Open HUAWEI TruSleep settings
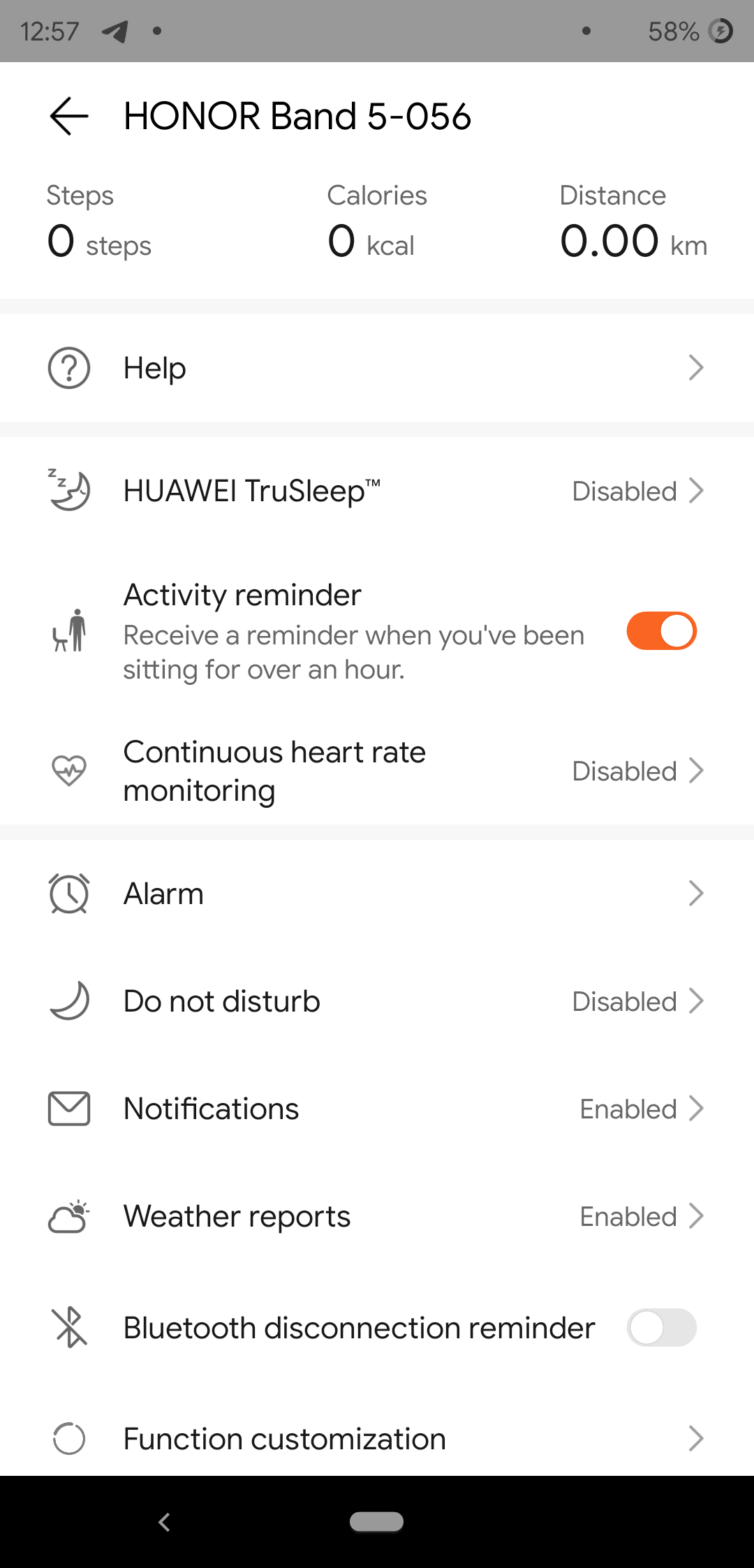Screen dimensions: 754x1568 click(377, 491)
